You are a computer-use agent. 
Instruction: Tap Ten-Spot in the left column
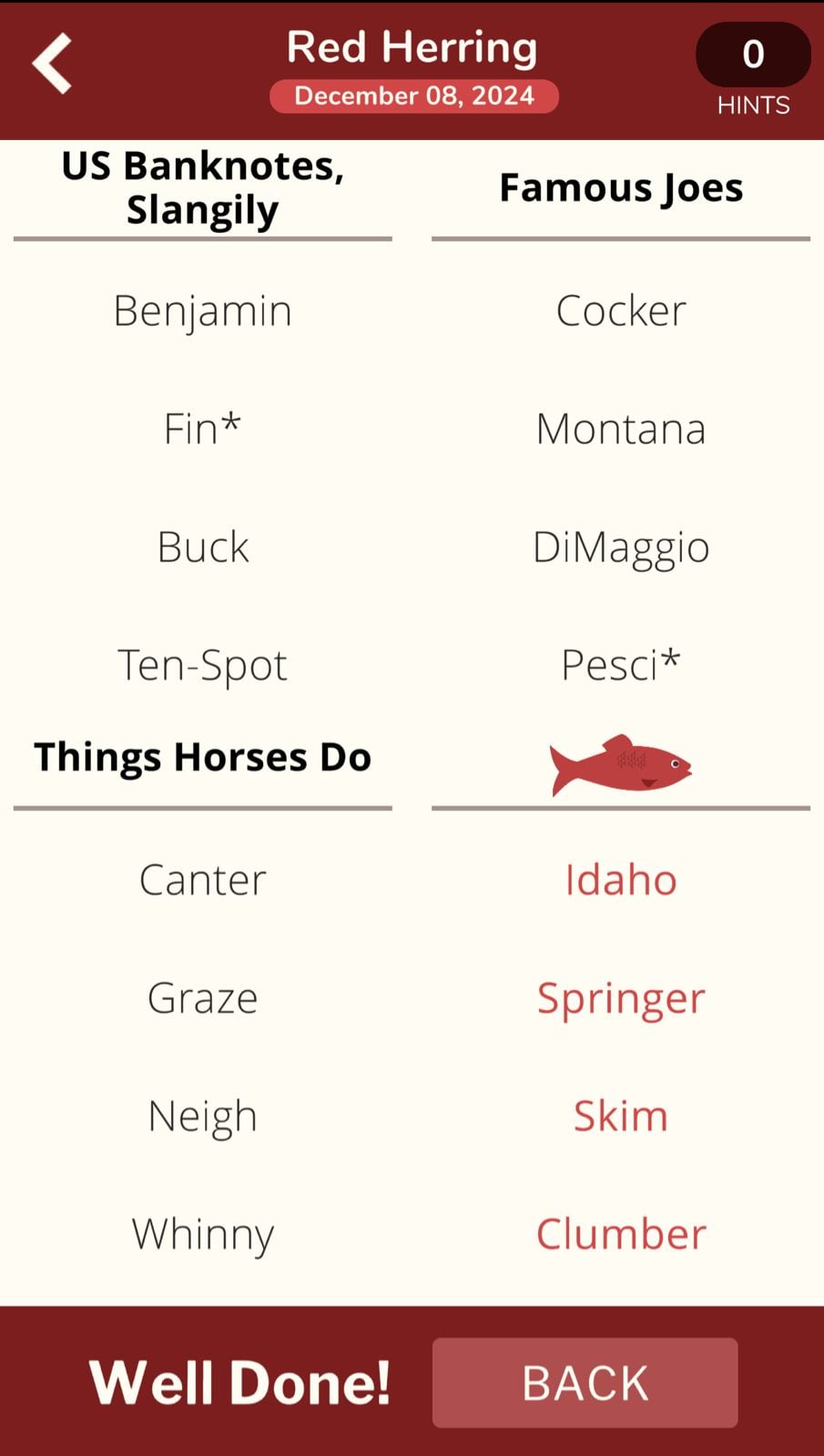[x=202, y=664]
